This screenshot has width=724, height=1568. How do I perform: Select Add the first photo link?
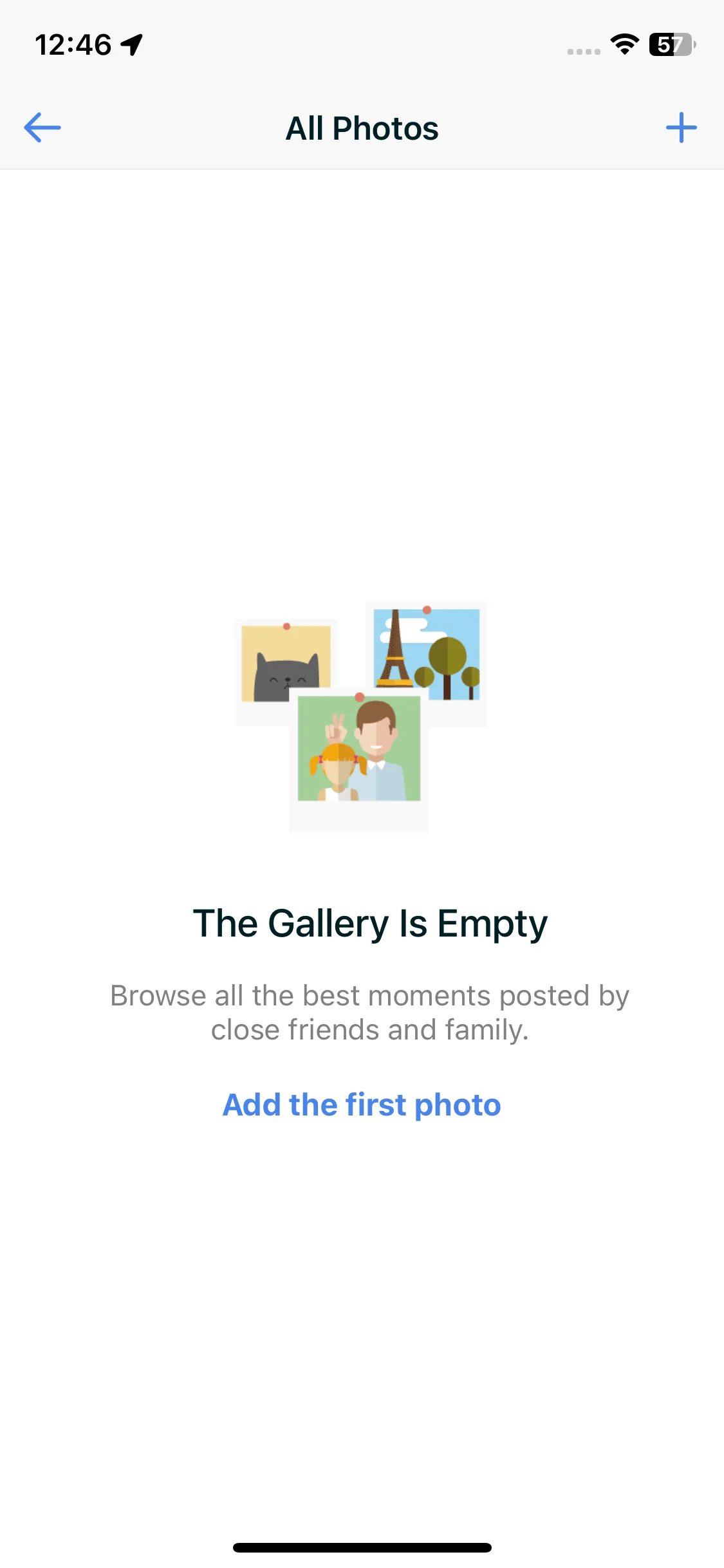click(x=362, y=1105)
